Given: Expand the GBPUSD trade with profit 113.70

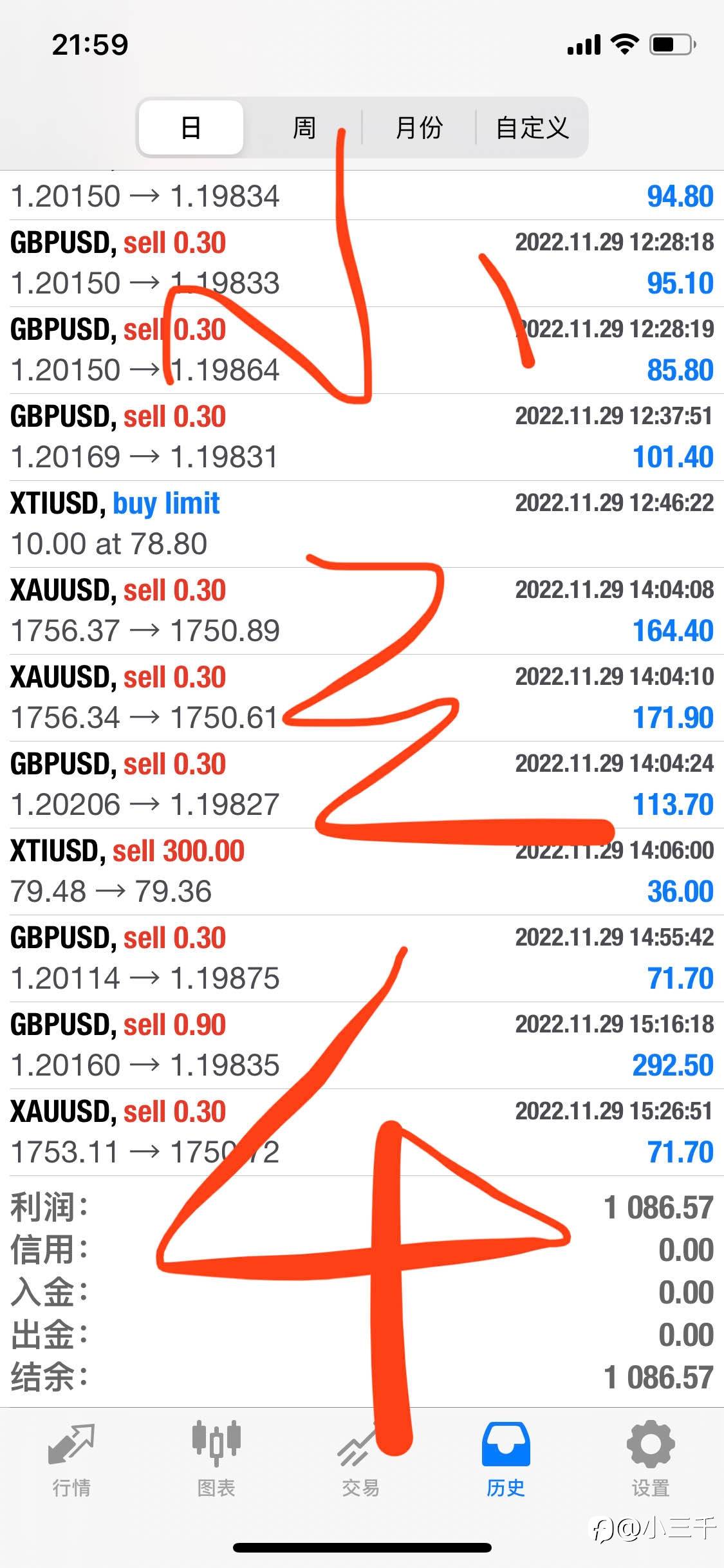Looking at the screenshot, I should pyautogui.click(x=362, y=785).
